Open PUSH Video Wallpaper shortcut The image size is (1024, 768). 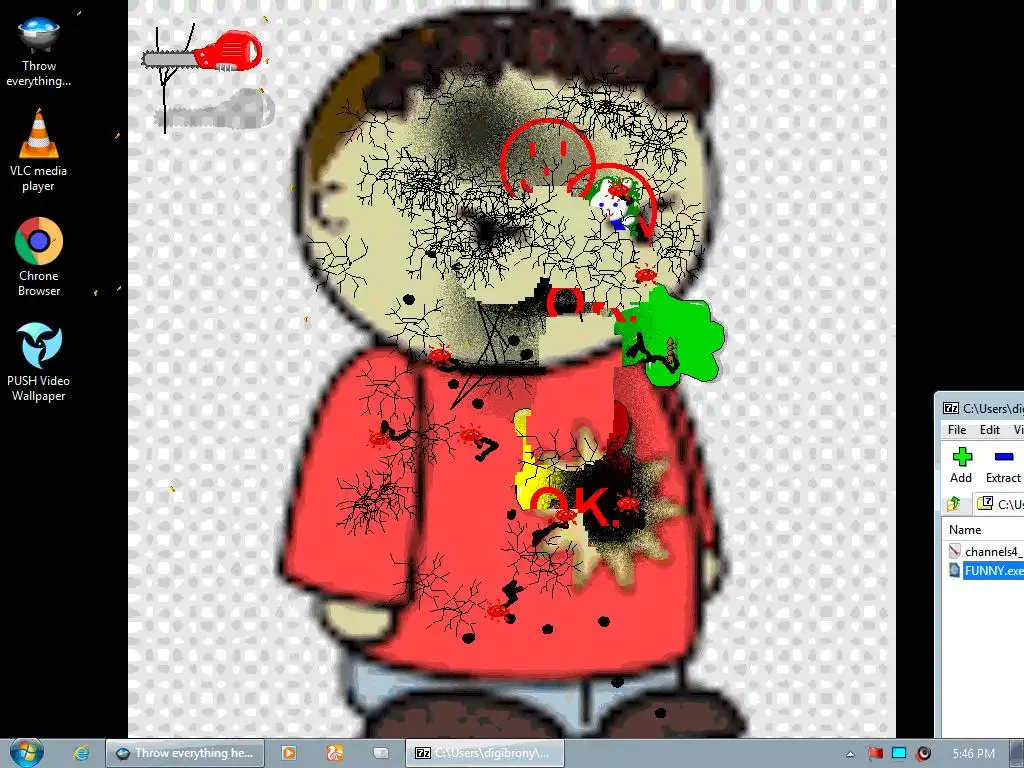(39, 362)
